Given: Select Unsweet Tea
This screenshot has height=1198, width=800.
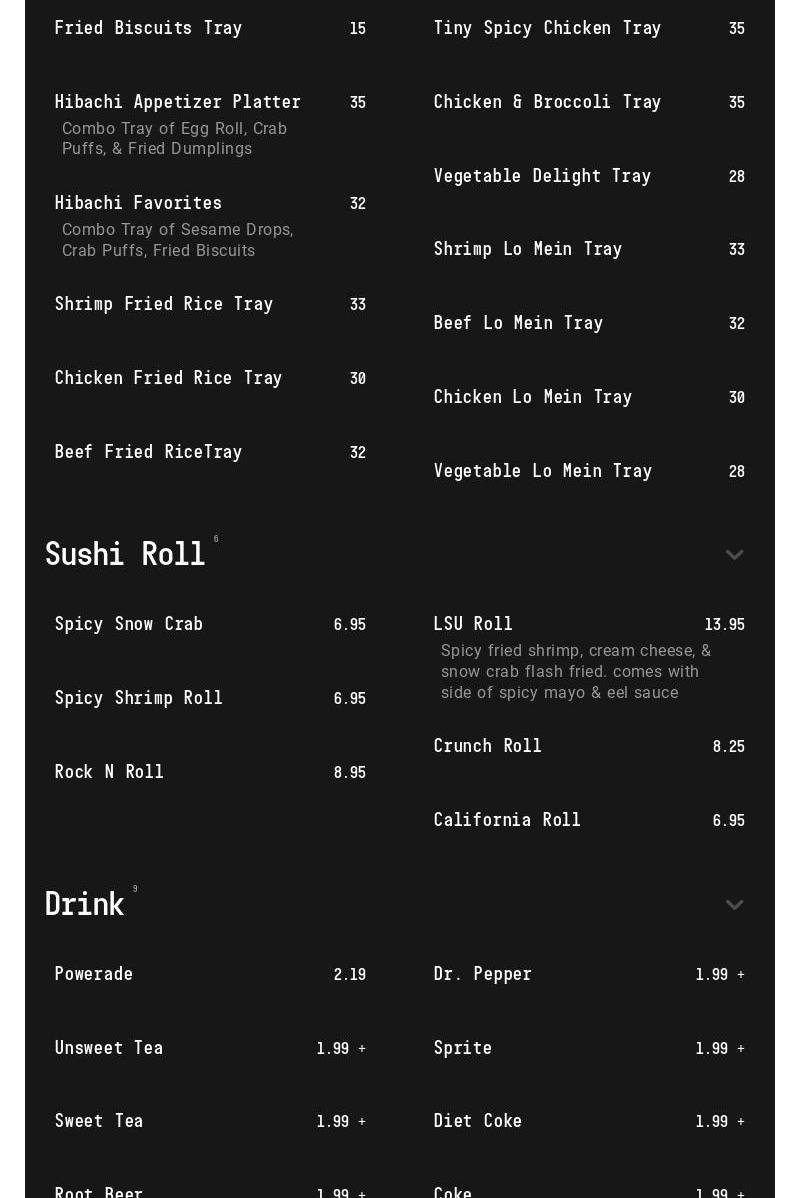Looking at the screenshot, I should (109, 1048).
